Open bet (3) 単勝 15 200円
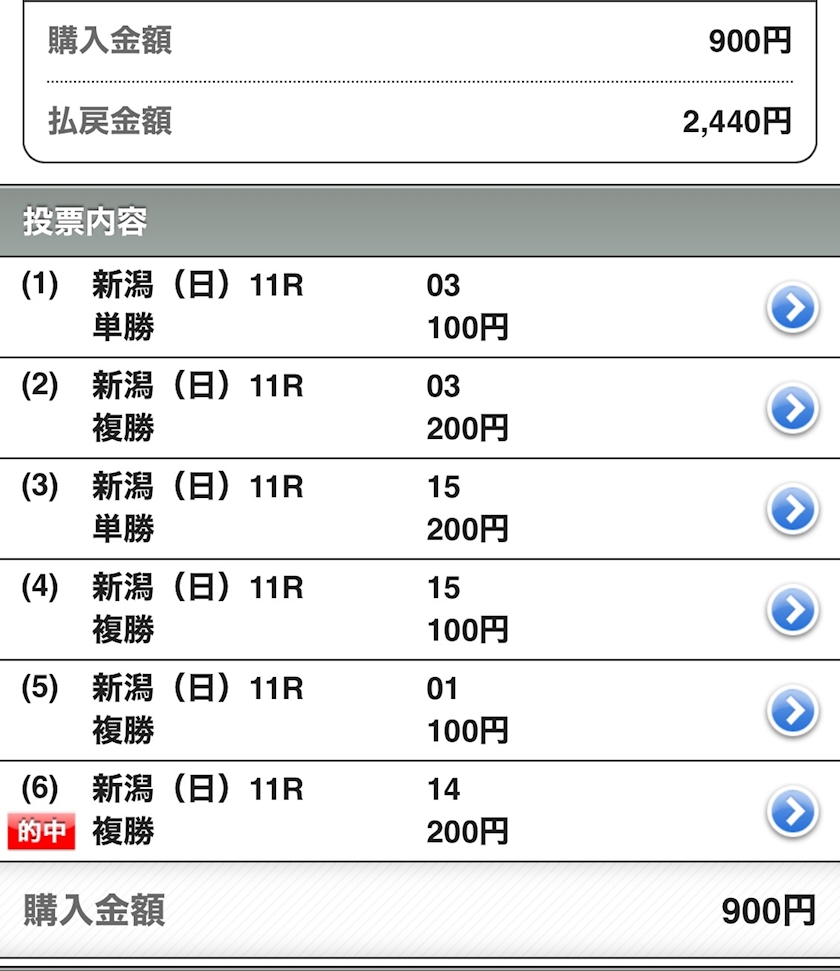Viewport: 840px width, 971px height. [792, 510]
